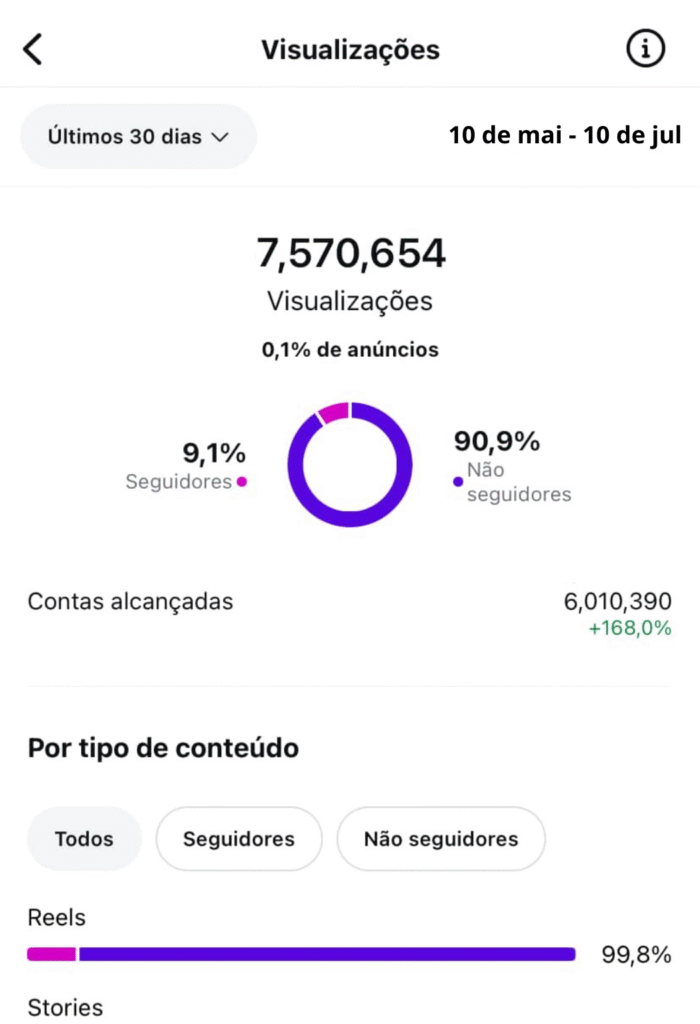Show the Não seguidores filter

[441, 839]
